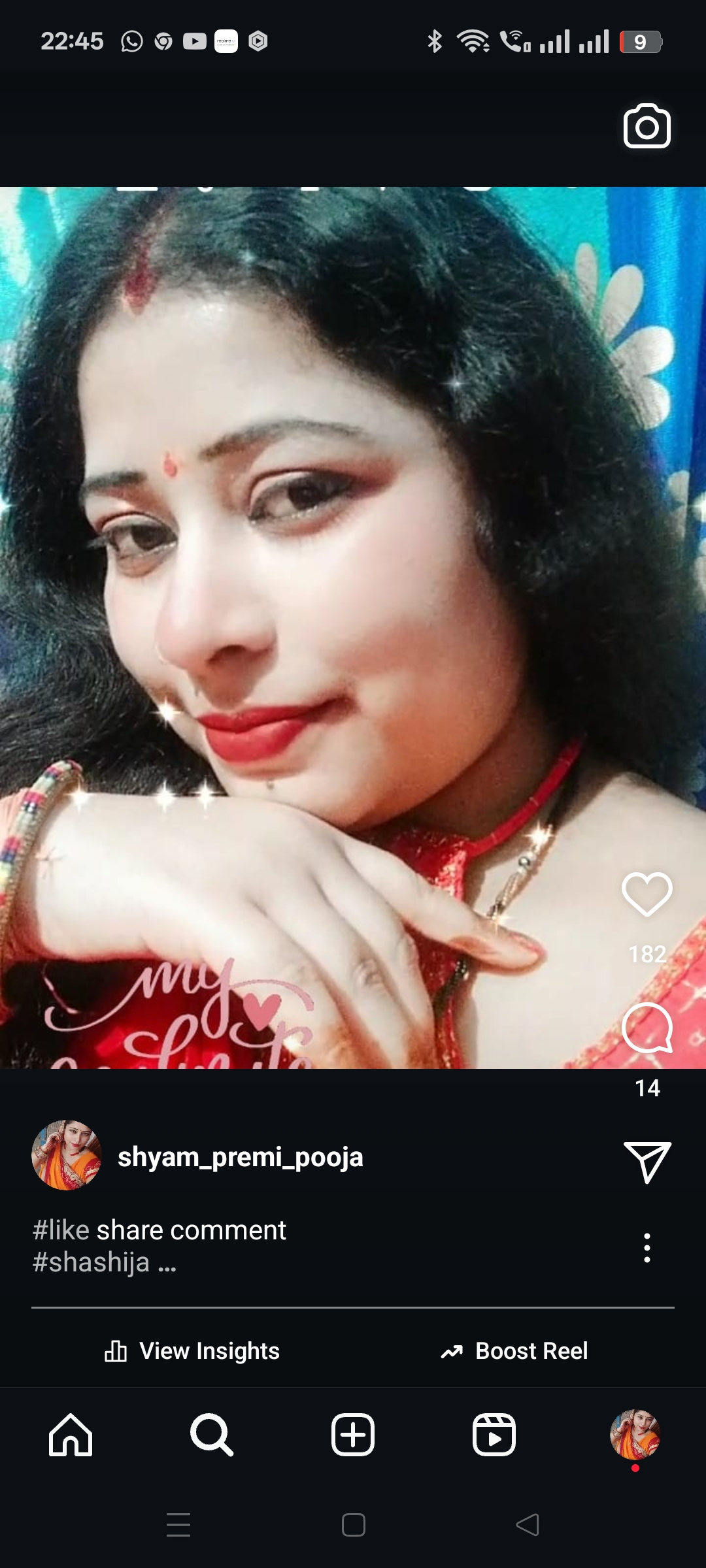706x1568 pixels.
Task: Tap the battery indicator in status bar
Action: 639,41
